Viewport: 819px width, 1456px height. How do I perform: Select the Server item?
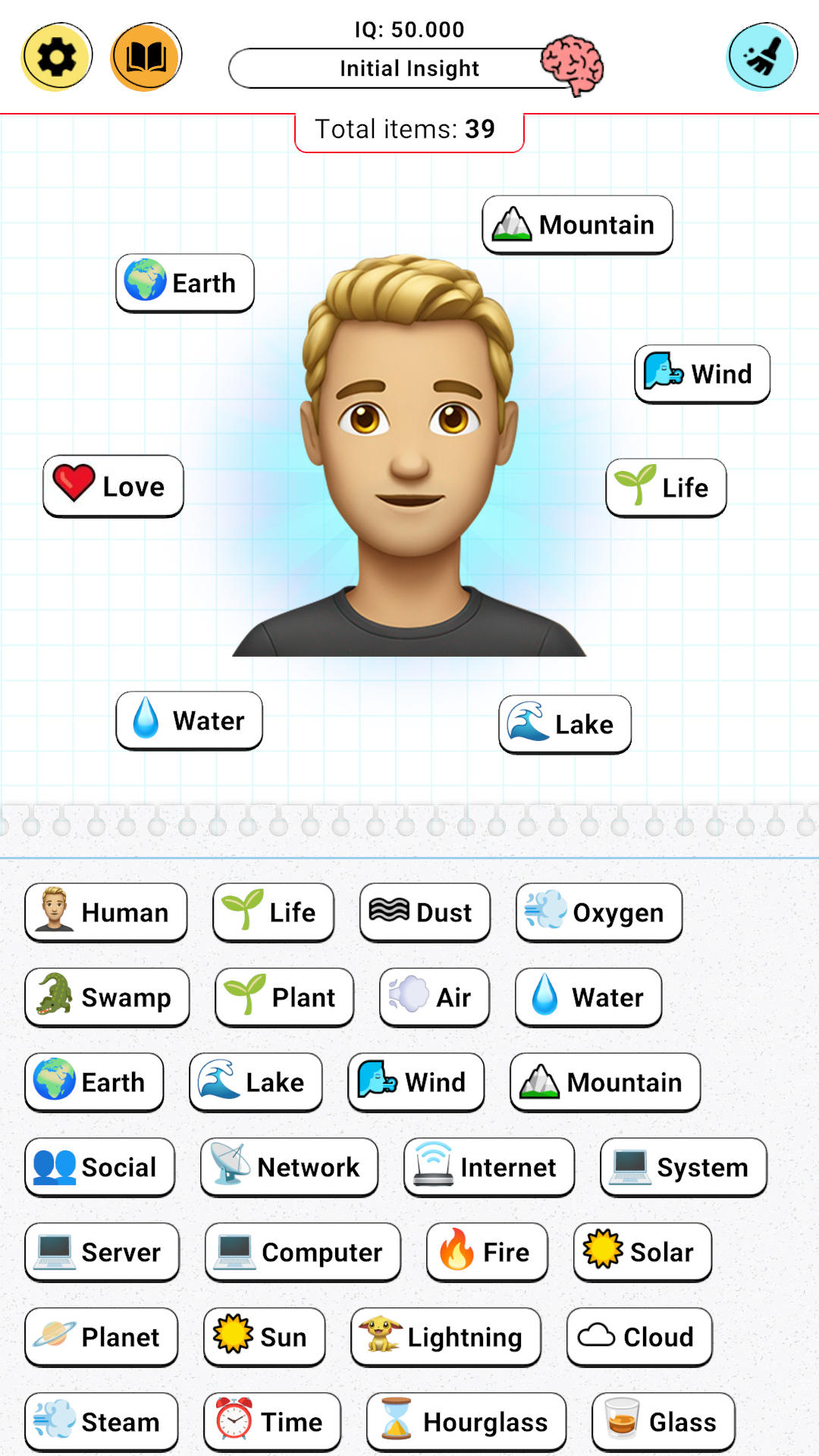coord(102,1252)
